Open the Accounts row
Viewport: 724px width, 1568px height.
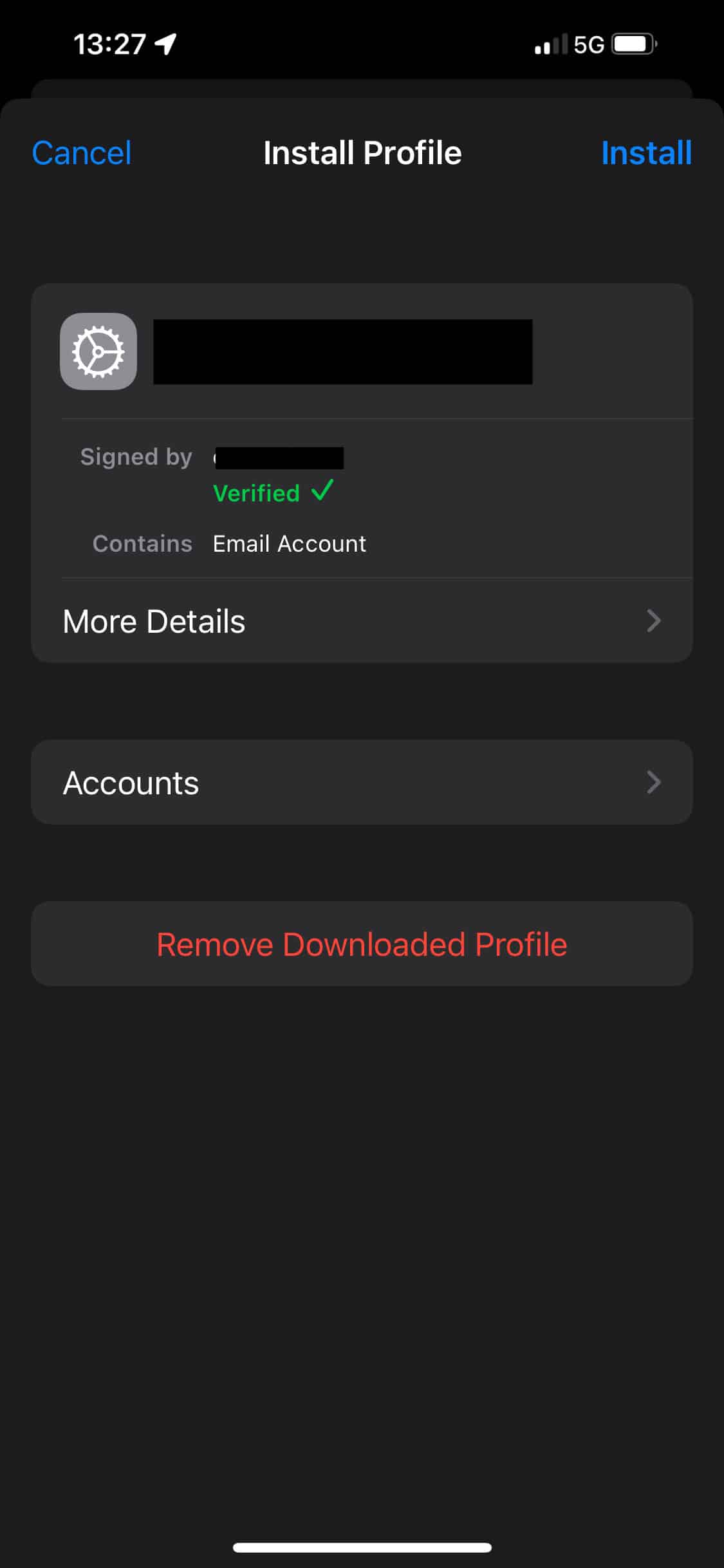click(x=362, y=783)
